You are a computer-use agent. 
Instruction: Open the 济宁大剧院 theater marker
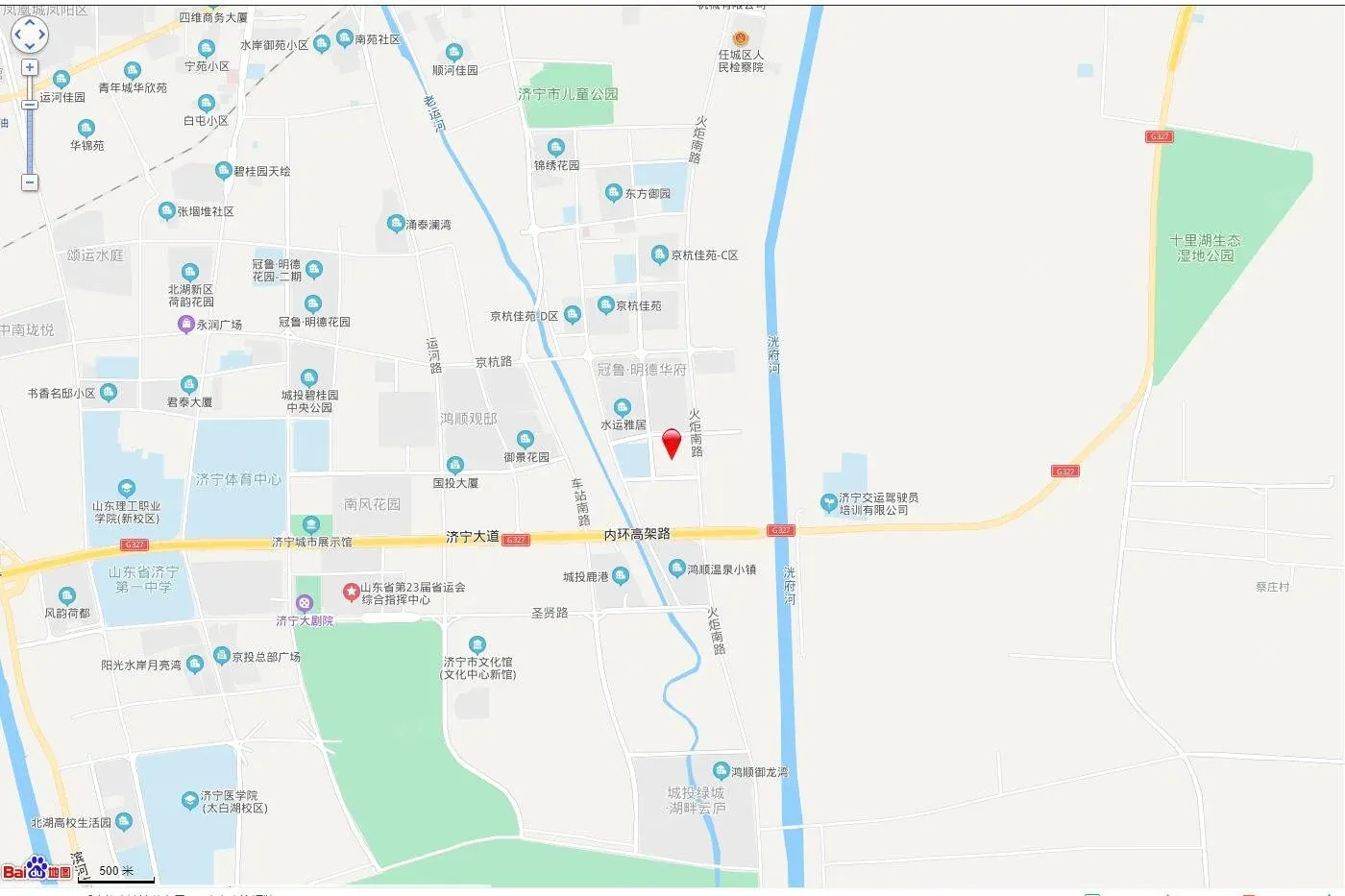click(x=305, y=603)
